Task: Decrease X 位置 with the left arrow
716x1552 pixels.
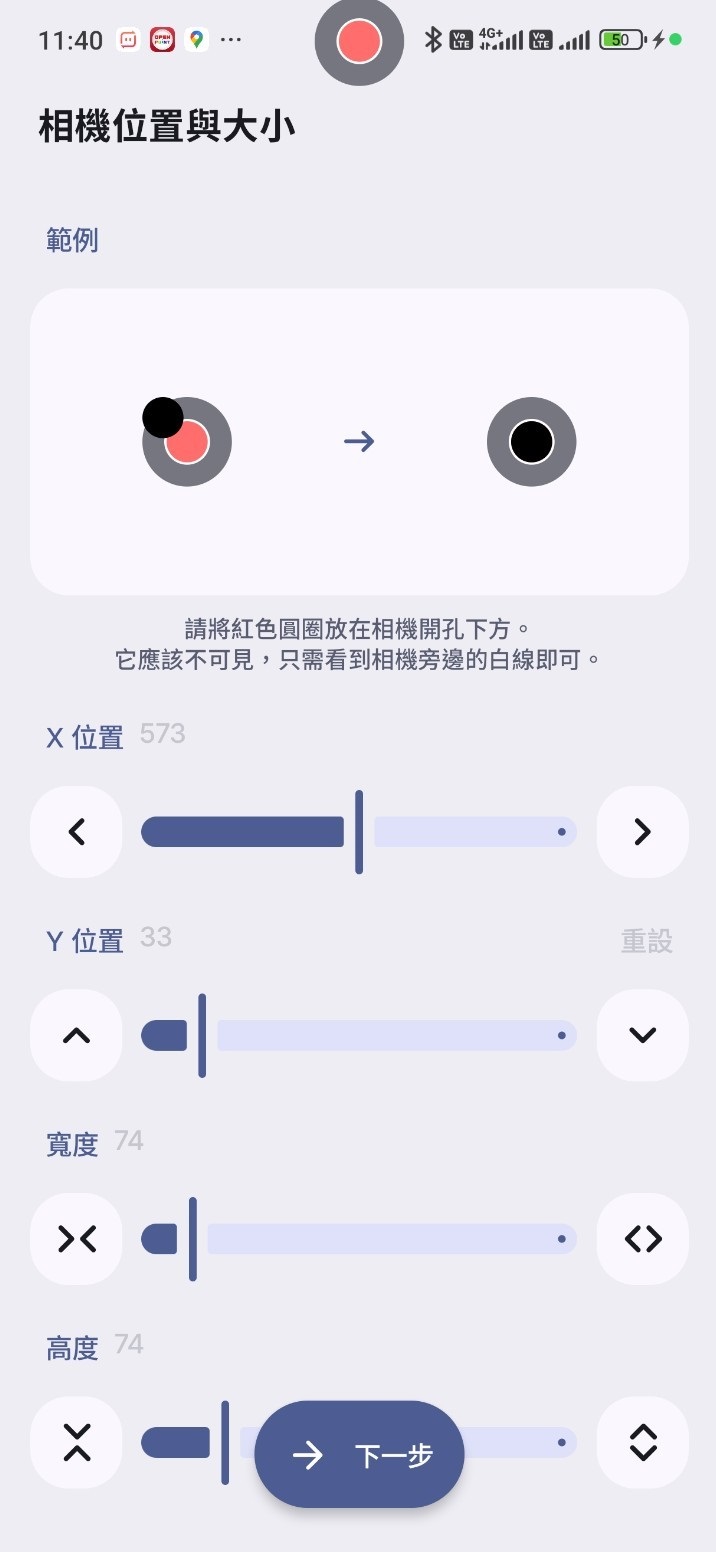Action: (77, 832)
